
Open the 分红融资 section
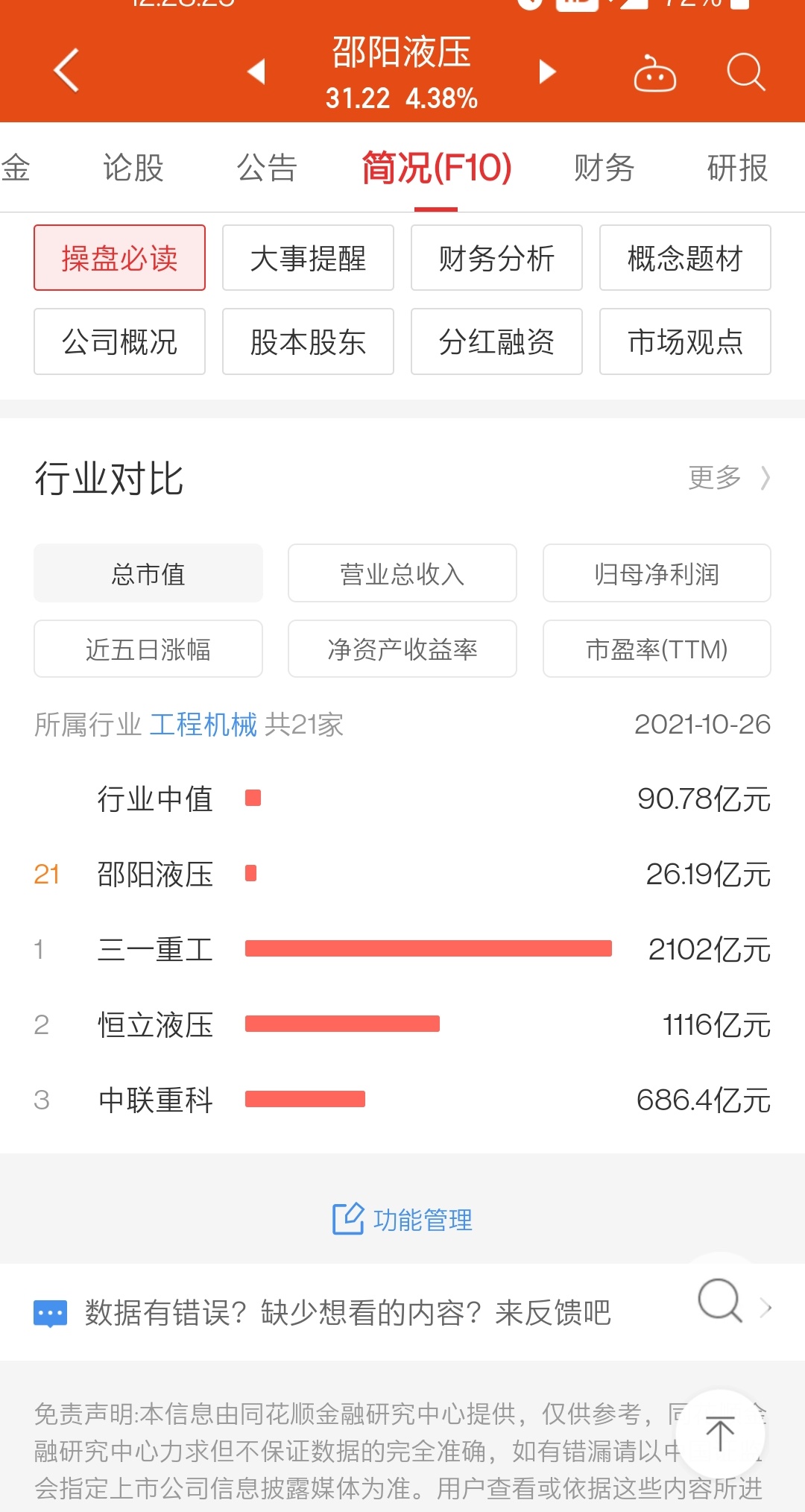pos(496,341)
